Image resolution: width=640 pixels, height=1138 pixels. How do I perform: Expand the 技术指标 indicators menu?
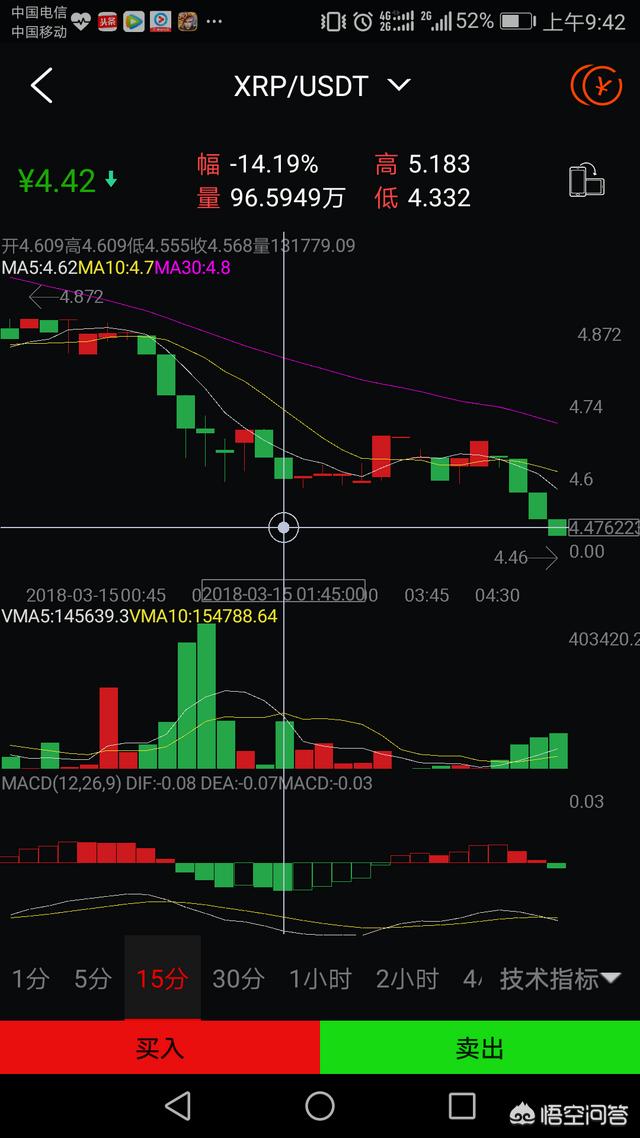[x=560, y=979]
